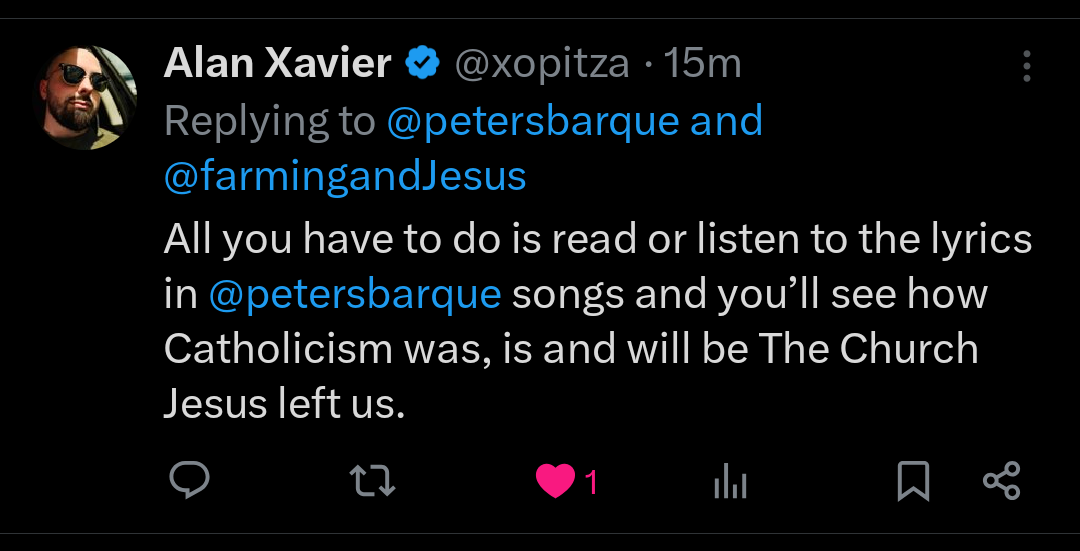Reply to Alan Xavier's tweet

click(x=189, y=481)
